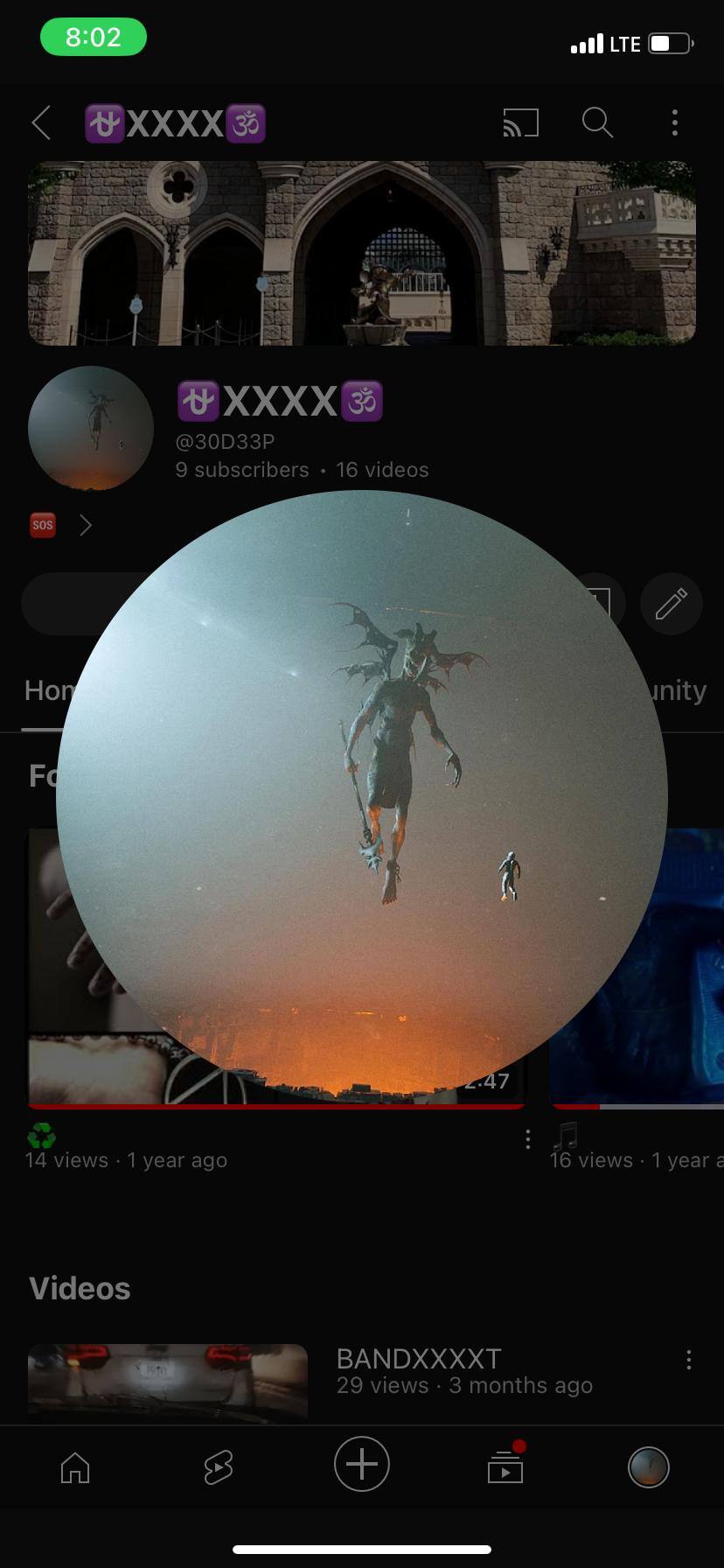Open the BANDXXXXT video
Viewport: 724px width, 1568px height.
pyautogui.click(x=418, y=1359)
